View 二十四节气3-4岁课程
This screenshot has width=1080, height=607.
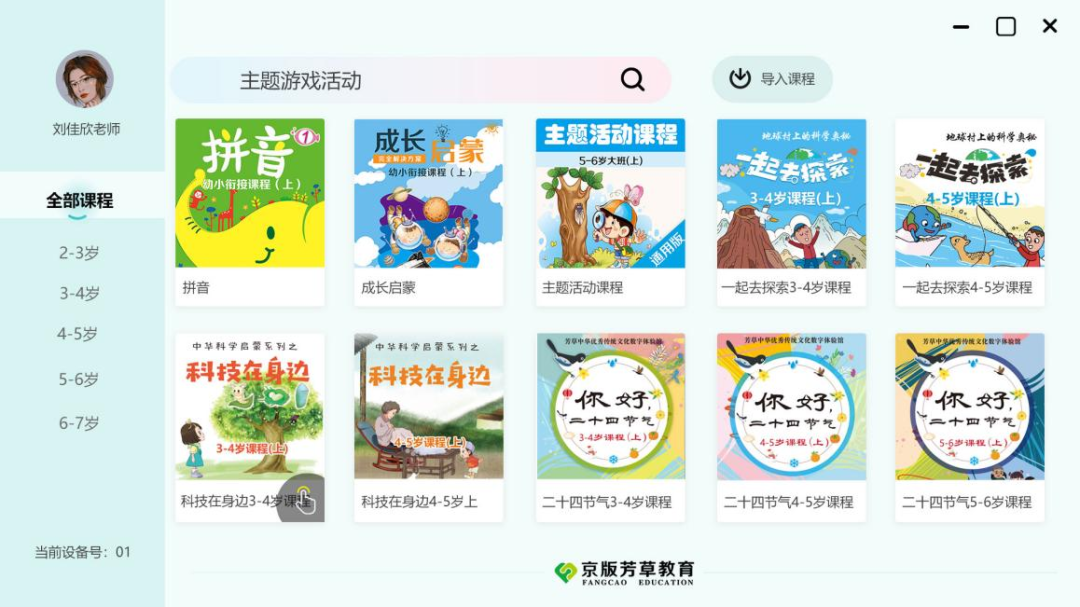click(x=610, y=425)
